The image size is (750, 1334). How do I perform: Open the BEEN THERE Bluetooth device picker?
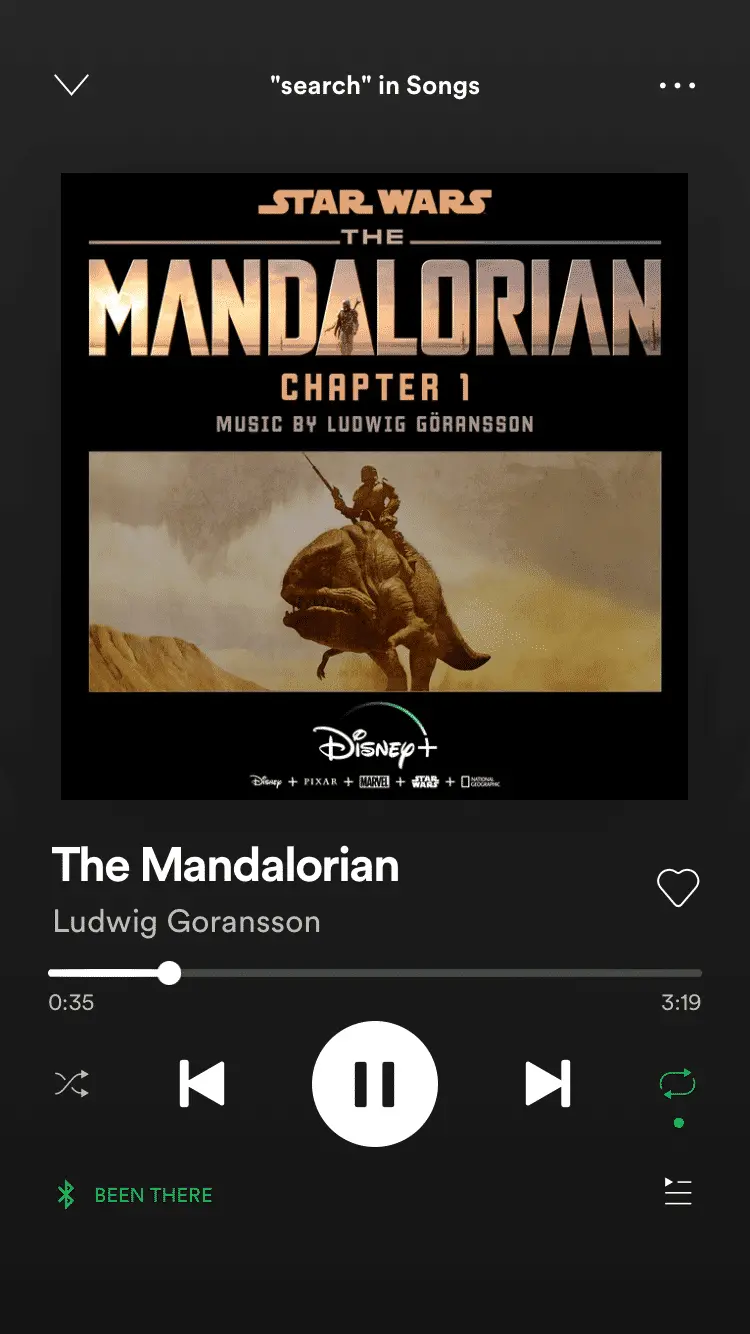[x=135, y=1195]
